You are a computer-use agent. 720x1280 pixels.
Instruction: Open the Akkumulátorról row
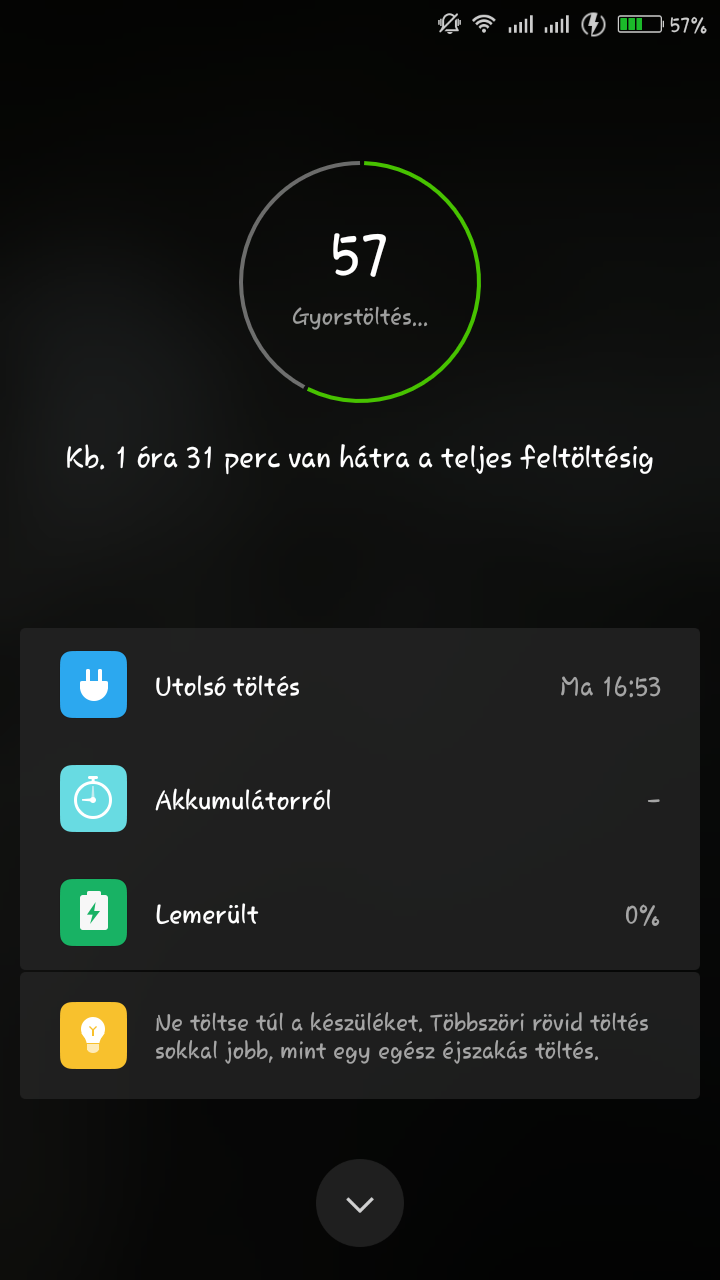click(x=360, y=799)
